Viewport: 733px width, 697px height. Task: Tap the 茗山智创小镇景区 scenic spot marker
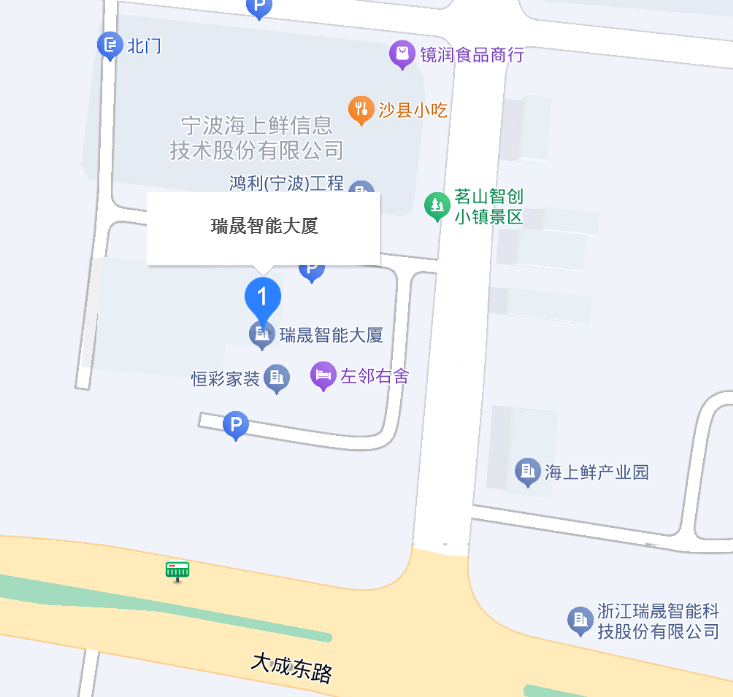click(x=436, y=206)
